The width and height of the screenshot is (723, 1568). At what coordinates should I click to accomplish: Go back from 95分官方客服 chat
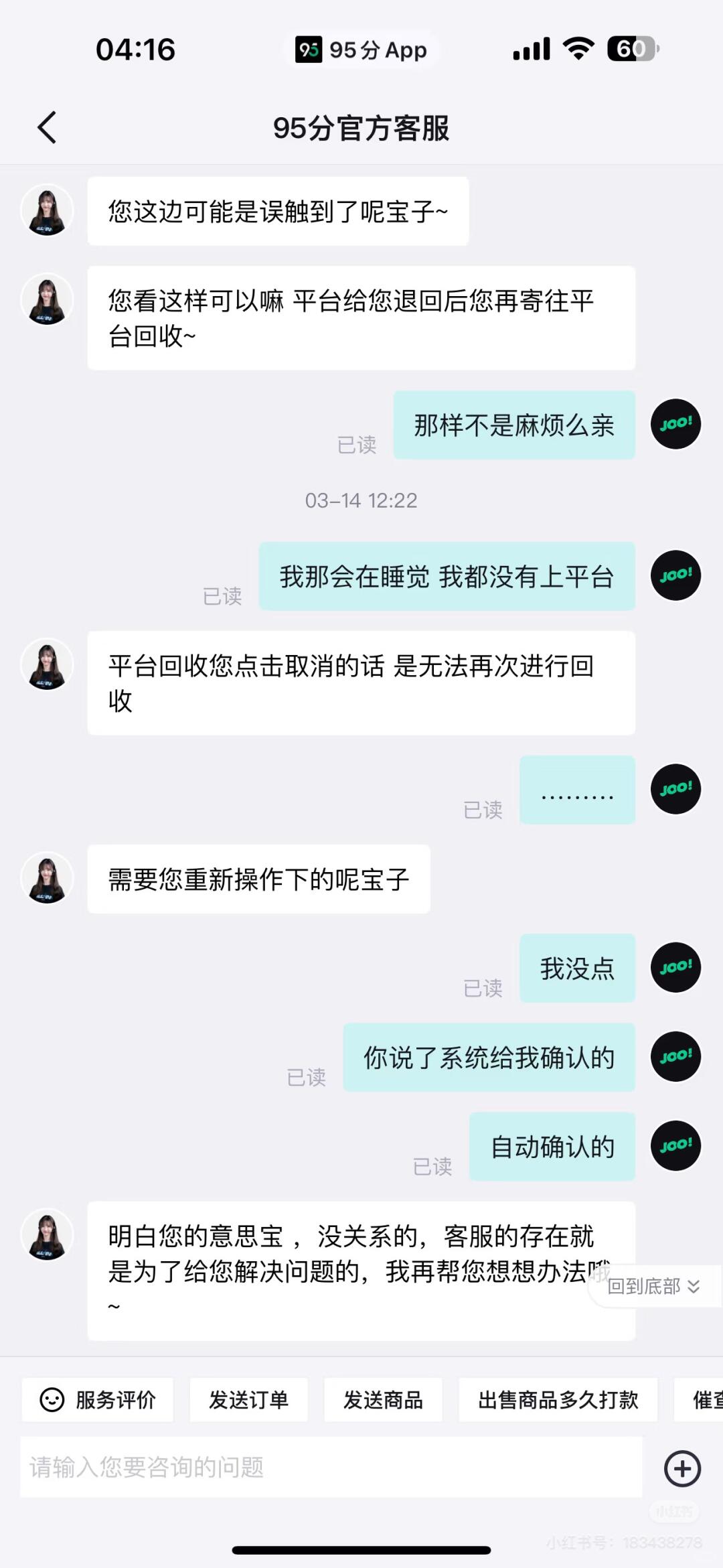[47, 127]
